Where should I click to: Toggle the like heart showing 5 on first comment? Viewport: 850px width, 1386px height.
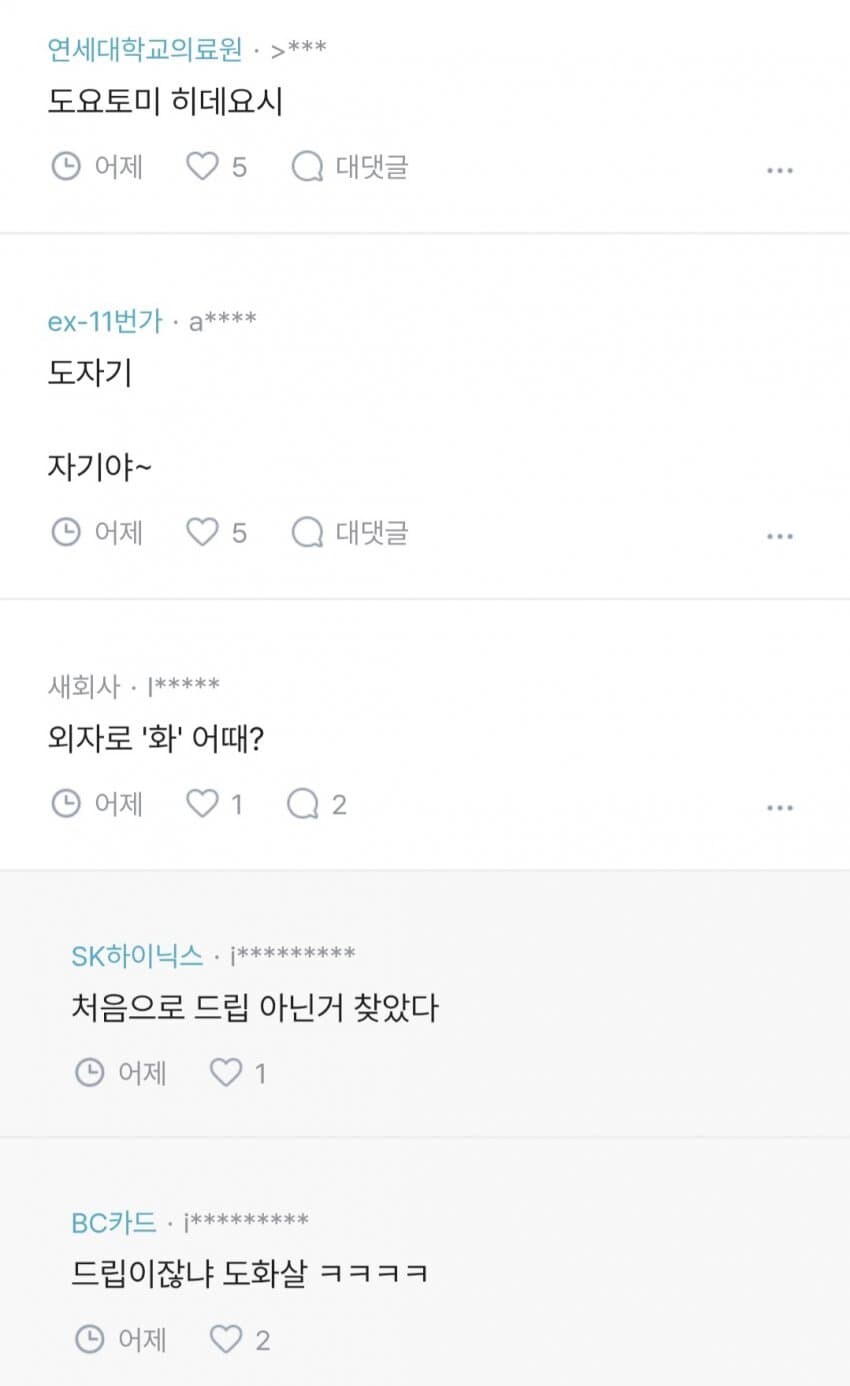(x=205, y=167)
